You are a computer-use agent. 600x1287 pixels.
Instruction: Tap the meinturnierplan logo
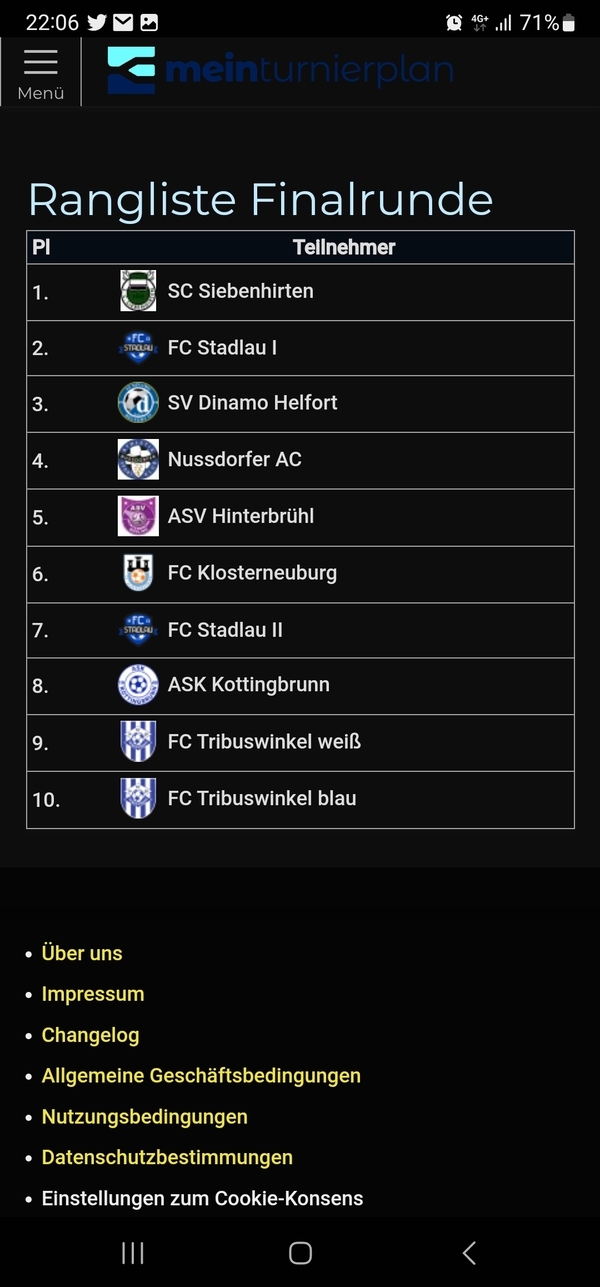pyautogui.click(x=280, y=70)
